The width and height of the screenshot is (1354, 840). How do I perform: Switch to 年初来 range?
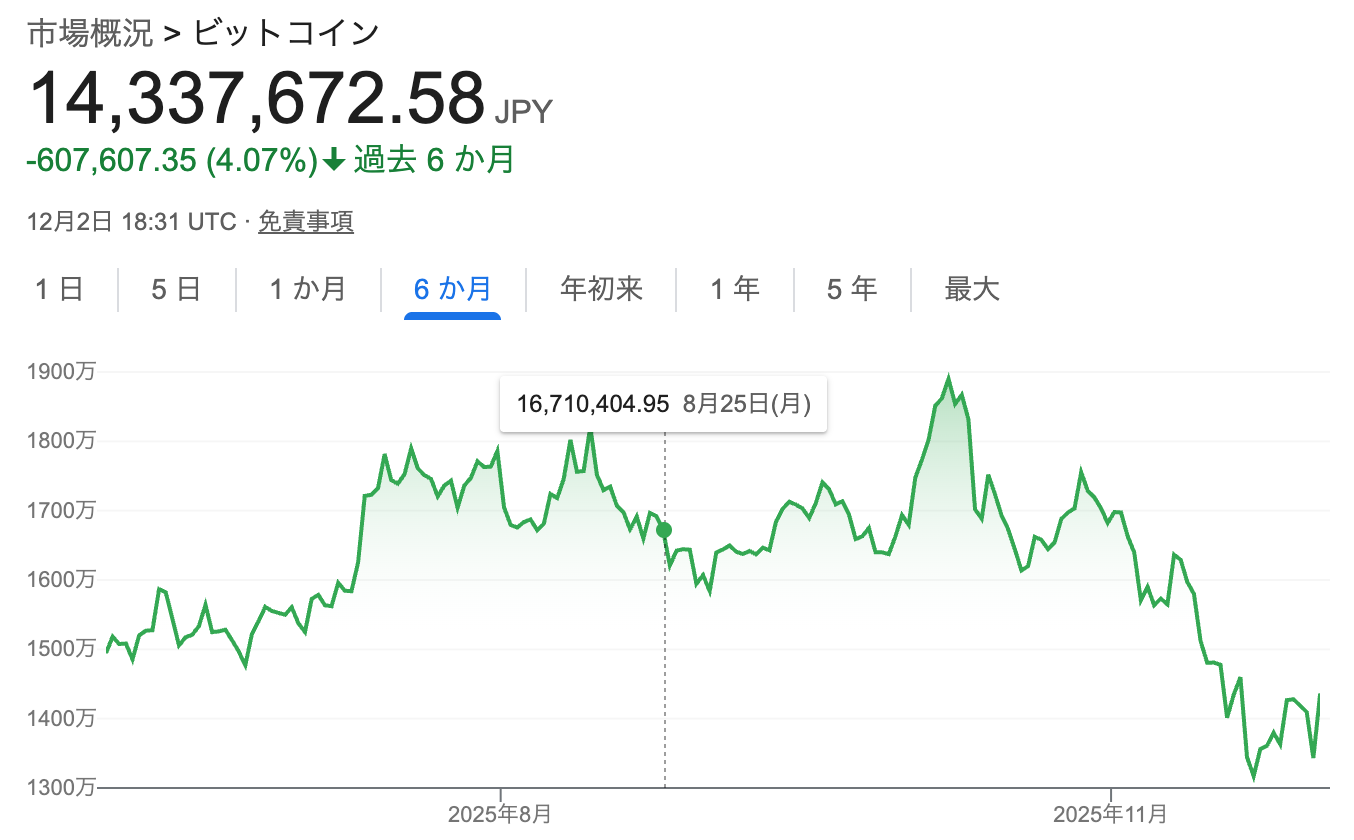click(x=600, y=290)
